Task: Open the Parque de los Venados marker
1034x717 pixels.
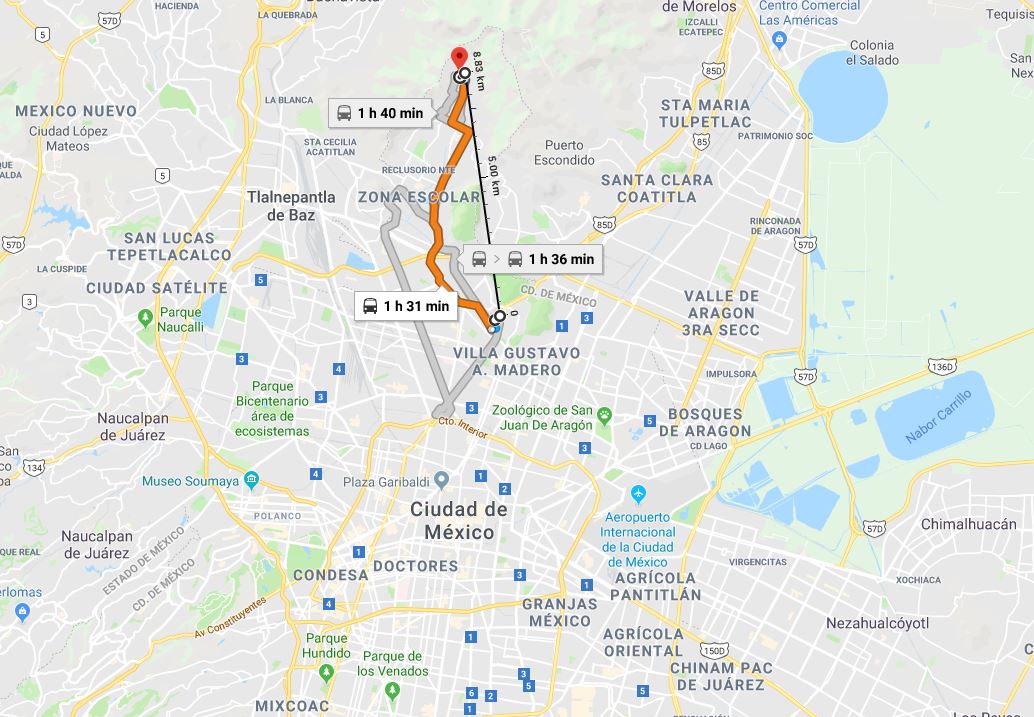Action: point(392,690)
